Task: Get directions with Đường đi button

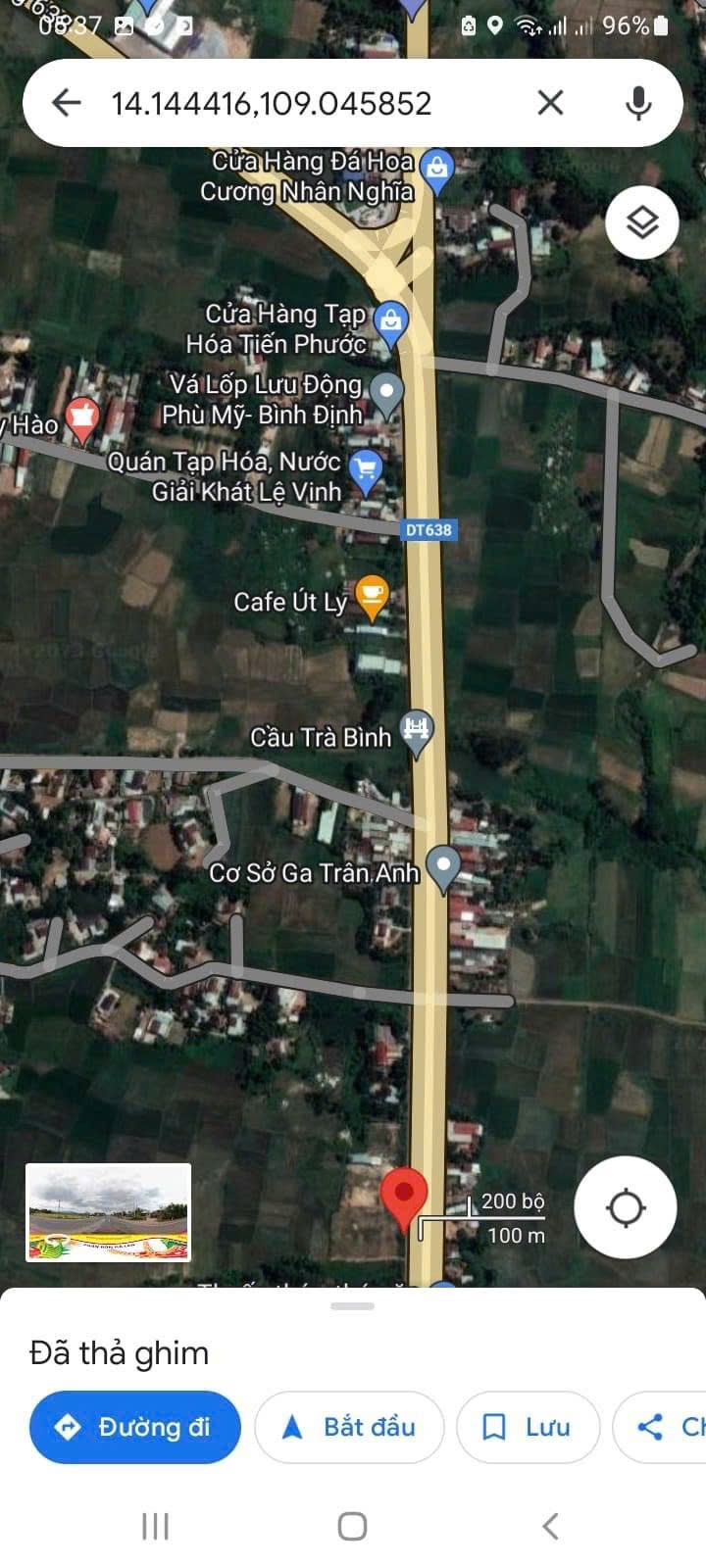Action: 134,1427
